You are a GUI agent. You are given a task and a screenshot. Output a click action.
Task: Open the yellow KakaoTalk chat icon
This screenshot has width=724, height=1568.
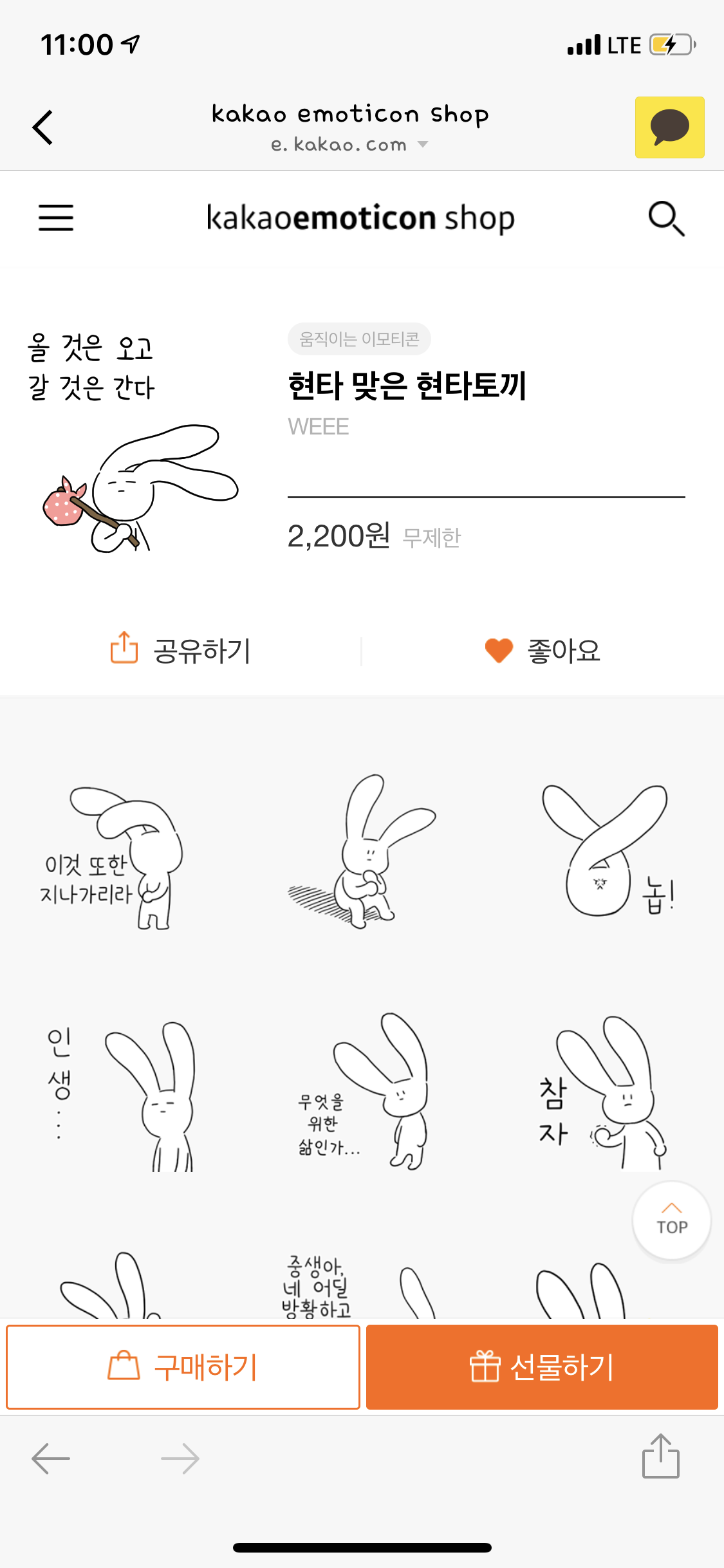coord(669,127)
